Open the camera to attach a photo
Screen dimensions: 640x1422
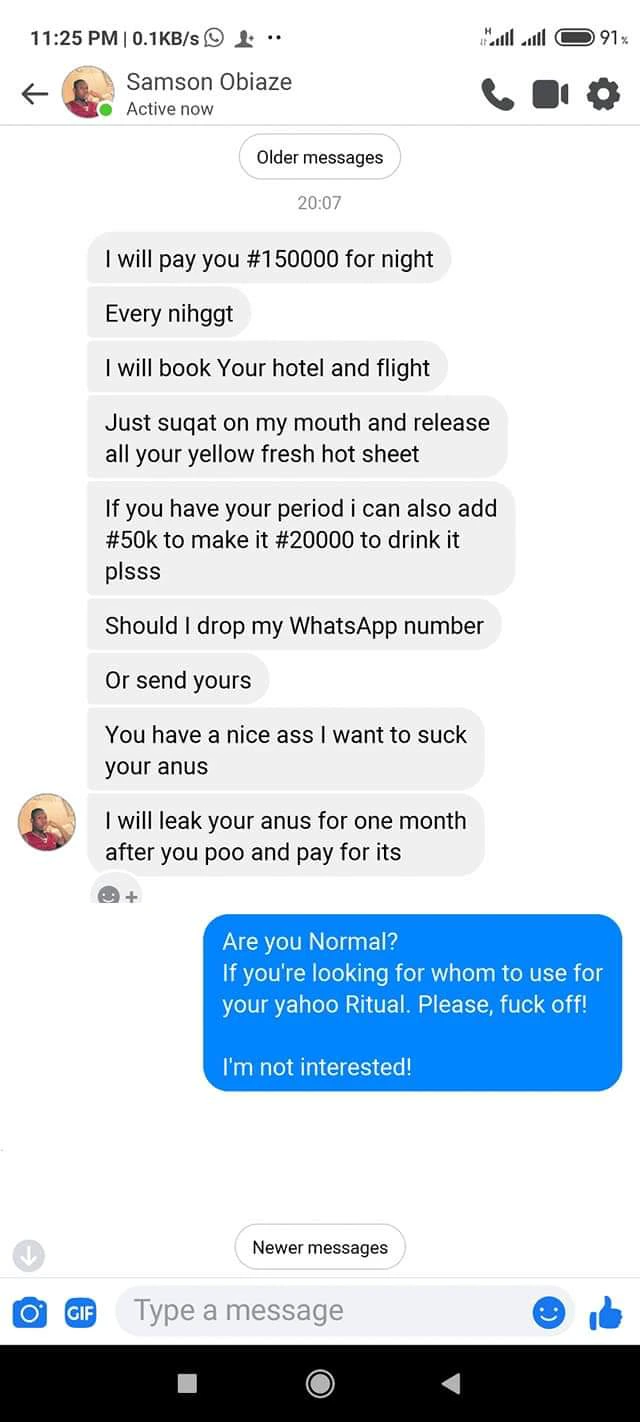(30, 1312)
